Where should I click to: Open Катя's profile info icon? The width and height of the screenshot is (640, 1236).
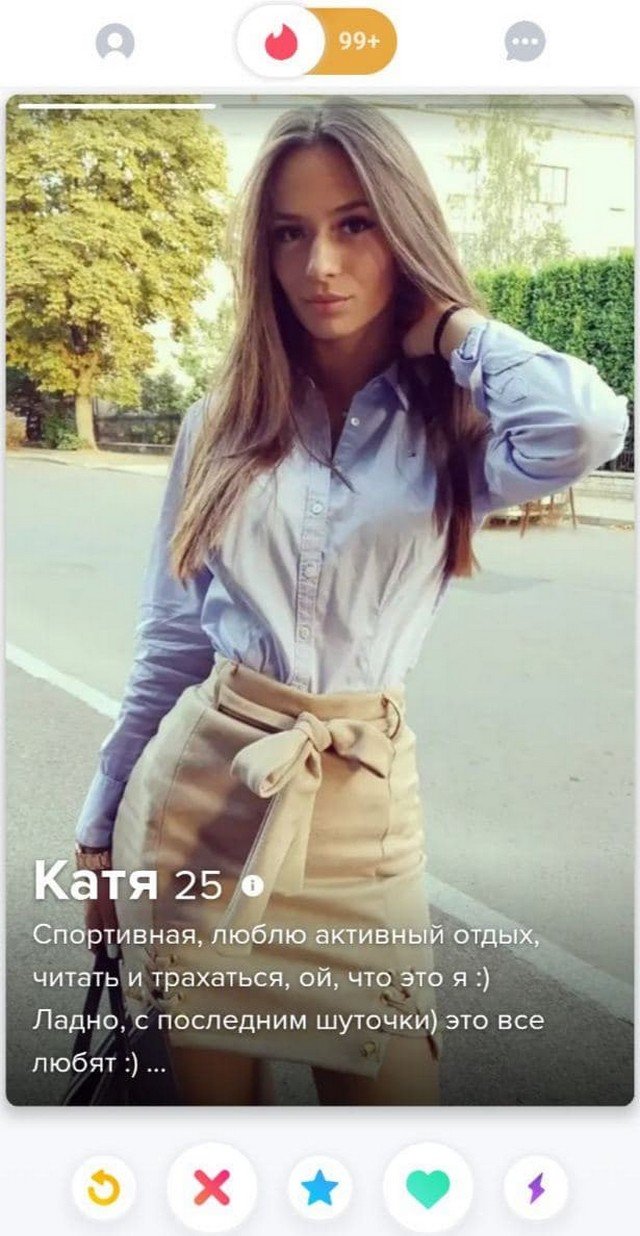[x=253, y=885]
